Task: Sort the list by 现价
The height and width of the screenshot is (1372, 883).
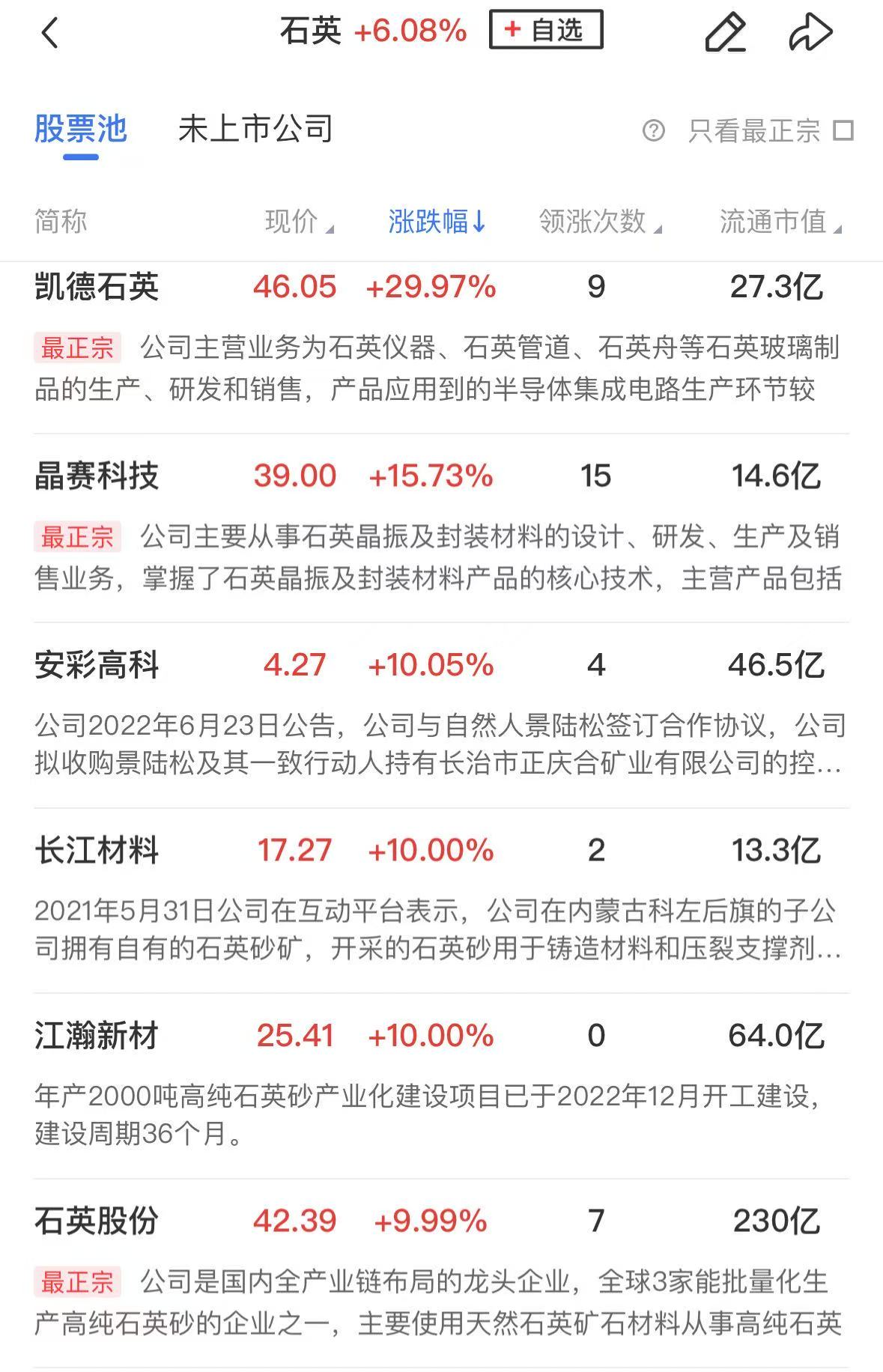Action: tap(298, 222)
